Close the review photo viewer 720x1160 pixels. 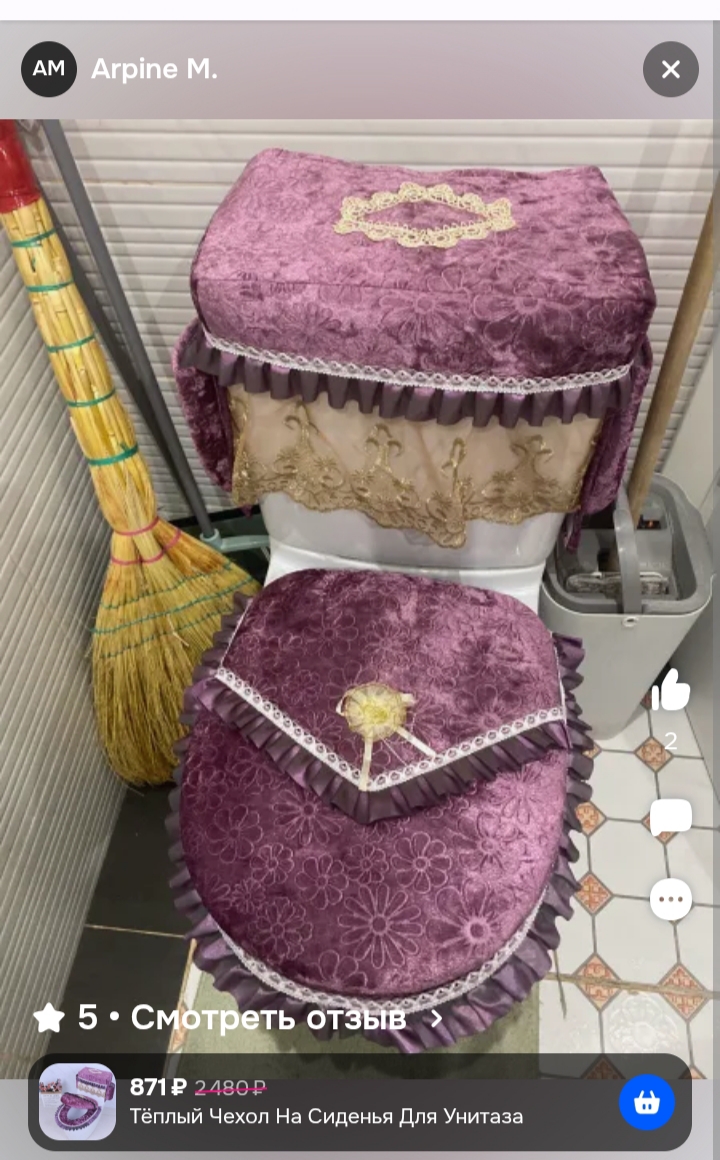pos(670,70)
